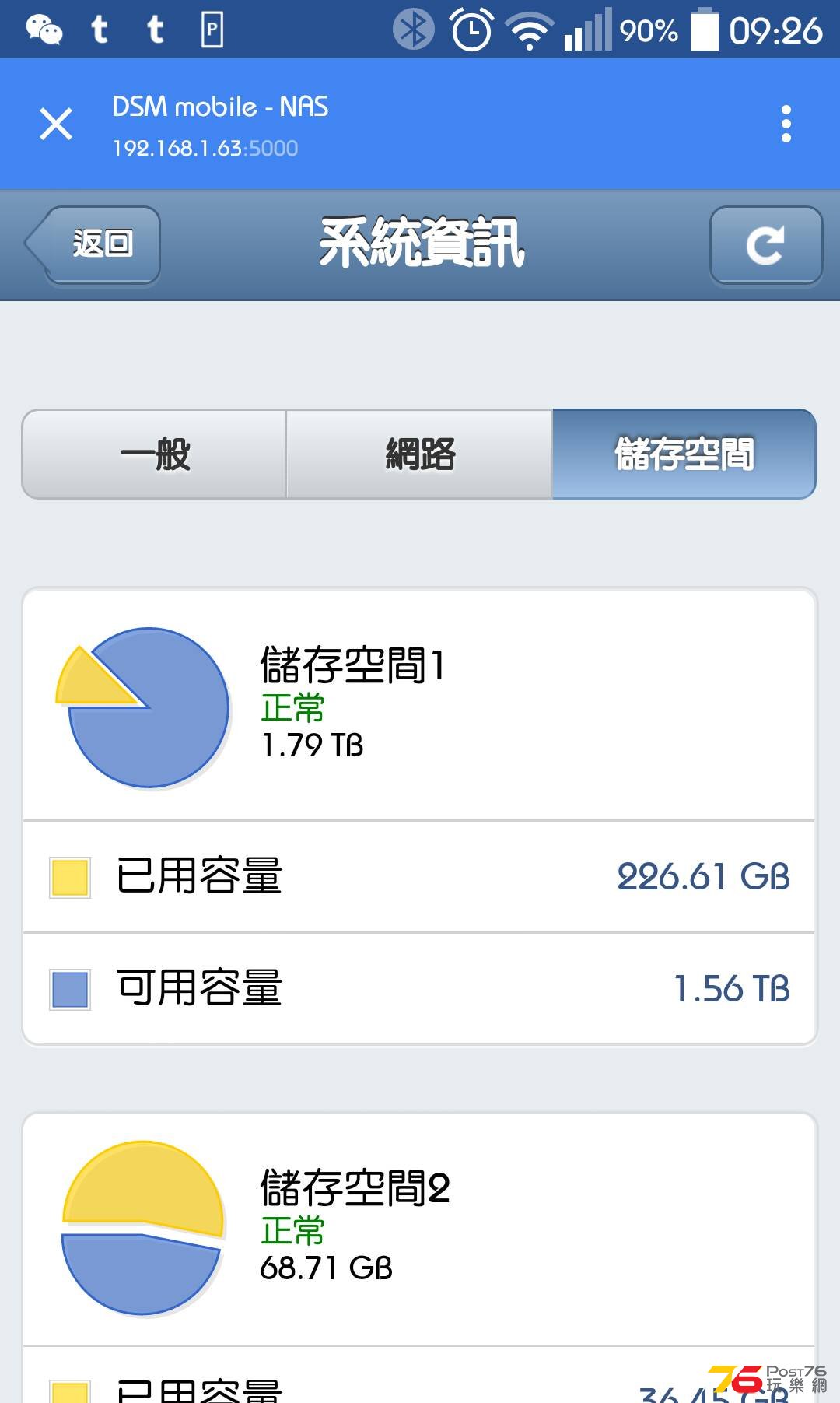Tap the WeChat icon in the status bar
Image resolution: width=840 pixels, height=1403 pixels.
(43, 30)
